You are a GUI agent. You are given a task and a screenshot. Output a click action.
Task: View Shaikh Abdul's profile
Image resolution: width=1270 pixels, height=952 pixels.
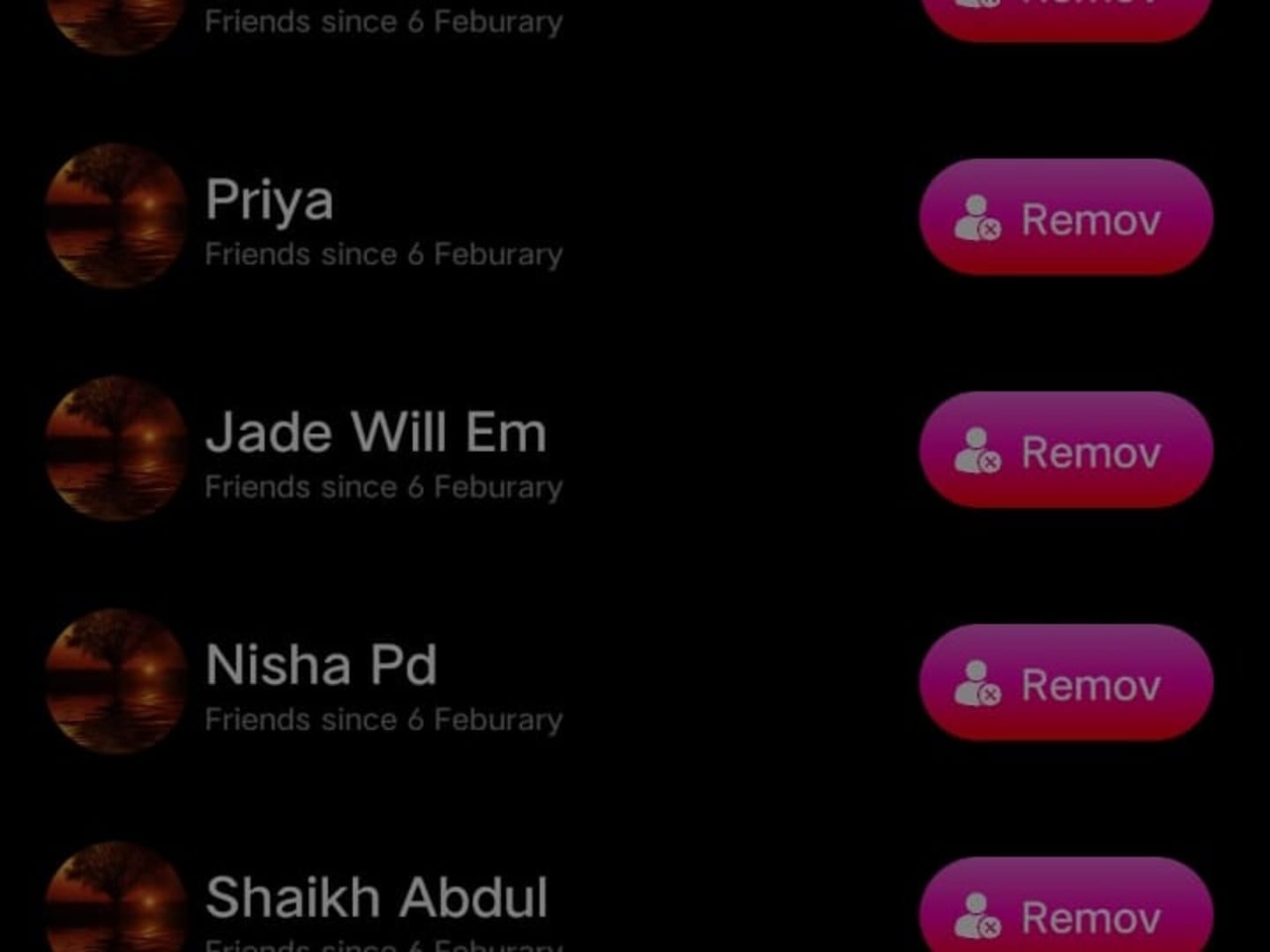(376, 898)
